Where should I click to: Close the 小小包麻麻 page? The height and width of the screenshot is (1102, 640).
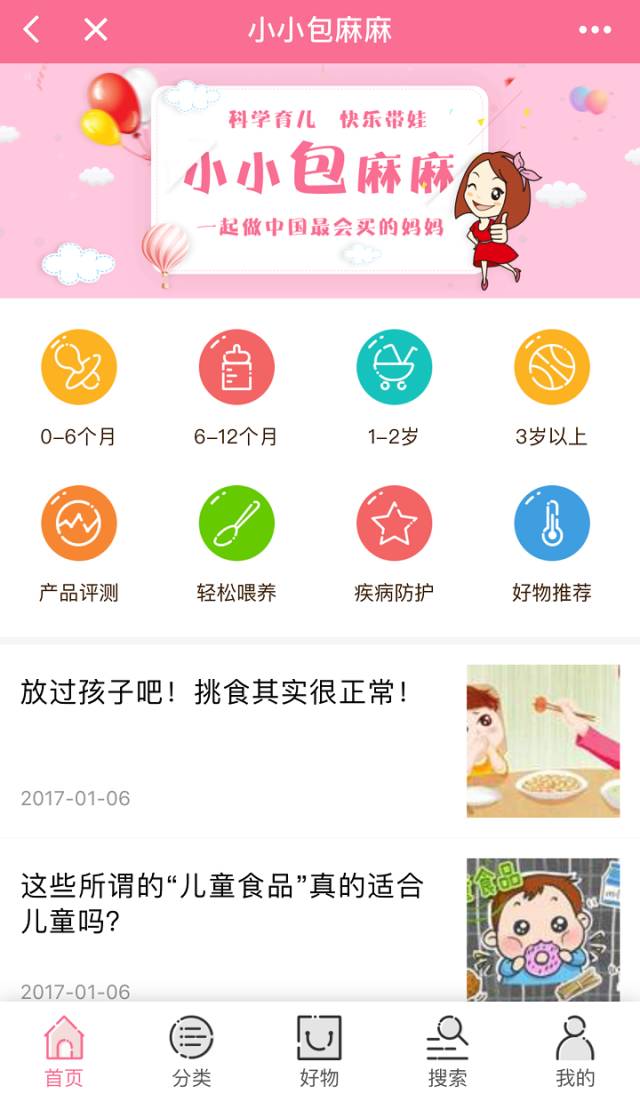coord(96,30)
